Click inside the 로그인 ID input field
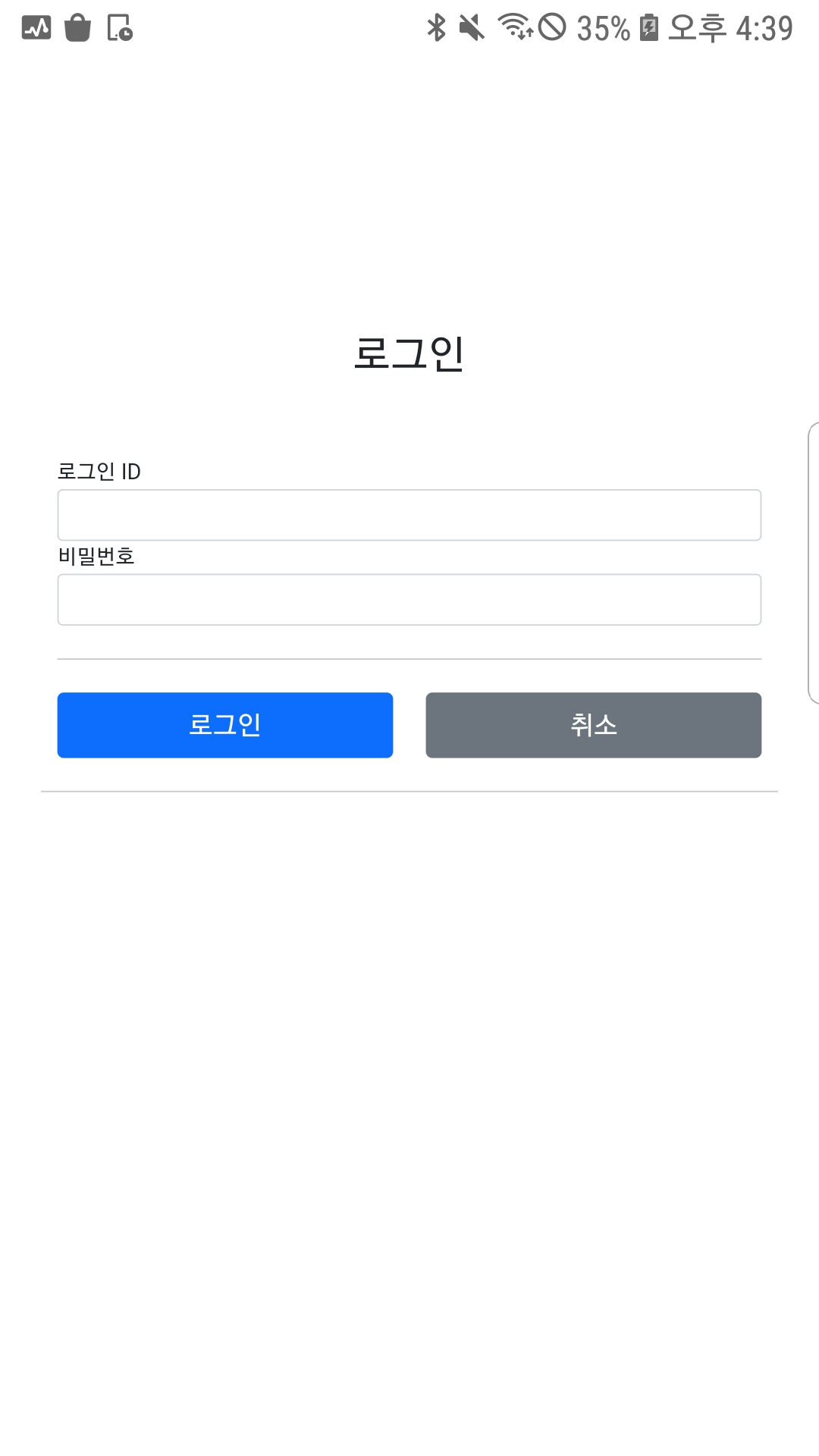The image size is (819, 1456). click(x=409, y=515)
